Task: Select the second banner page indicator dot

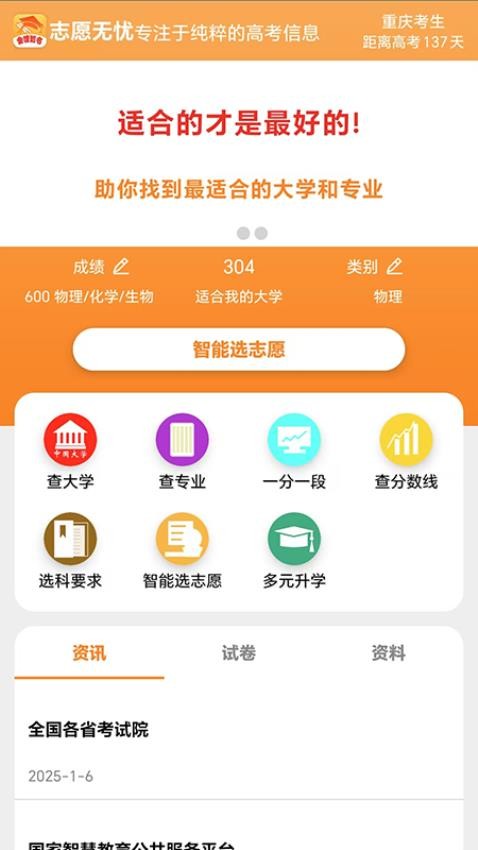Action: tap(261, 233)
